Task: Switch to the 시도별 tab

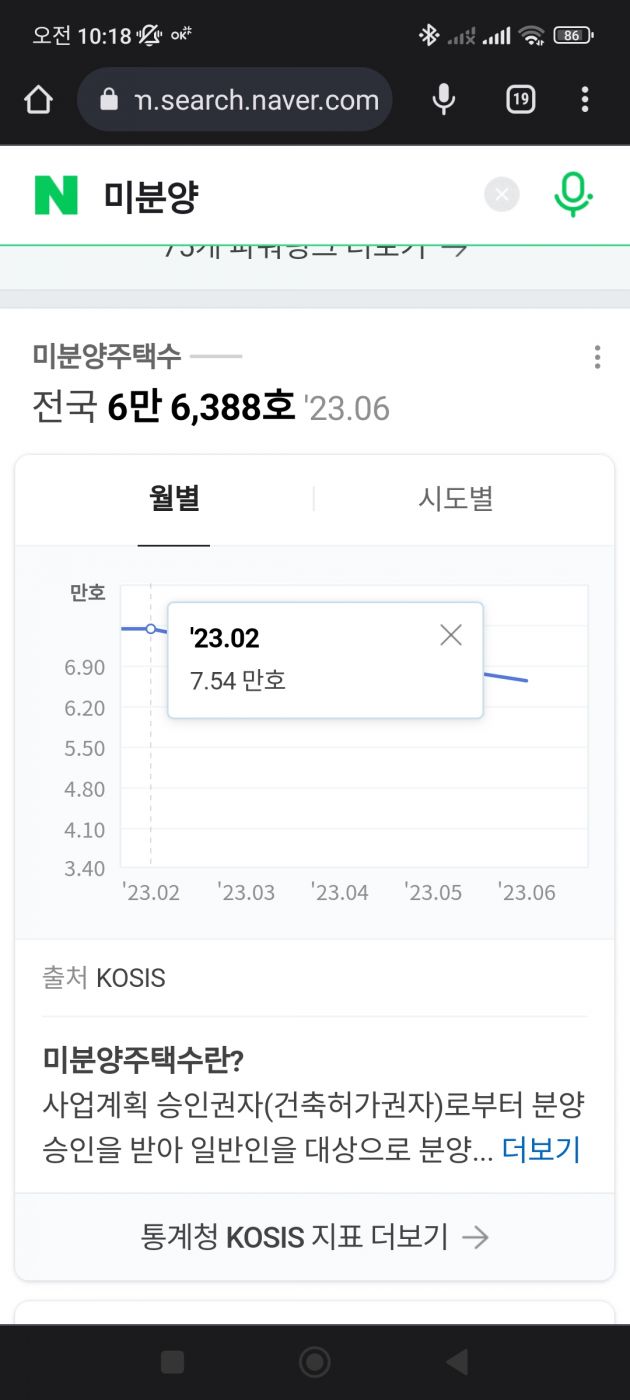Action: (x=455, y=499)
